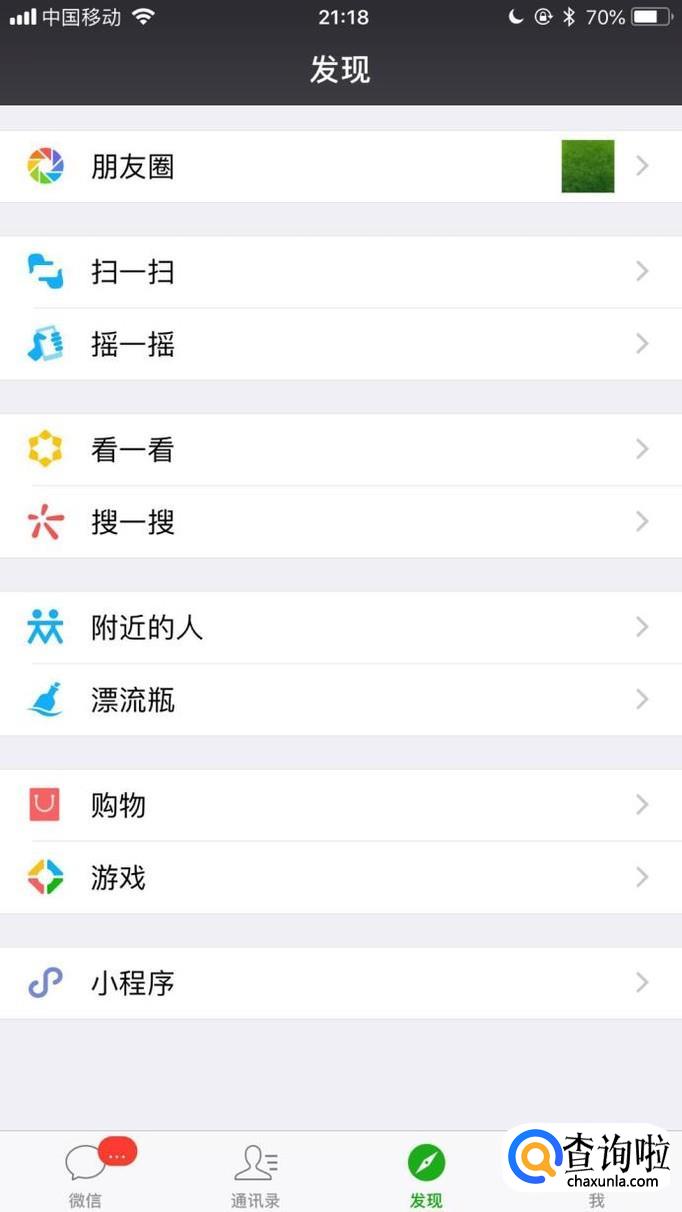The width and height of the screenshot is (682, 1212).
Task: Switch to the 微信 chats tab
Action: [x=86, y=1174]
